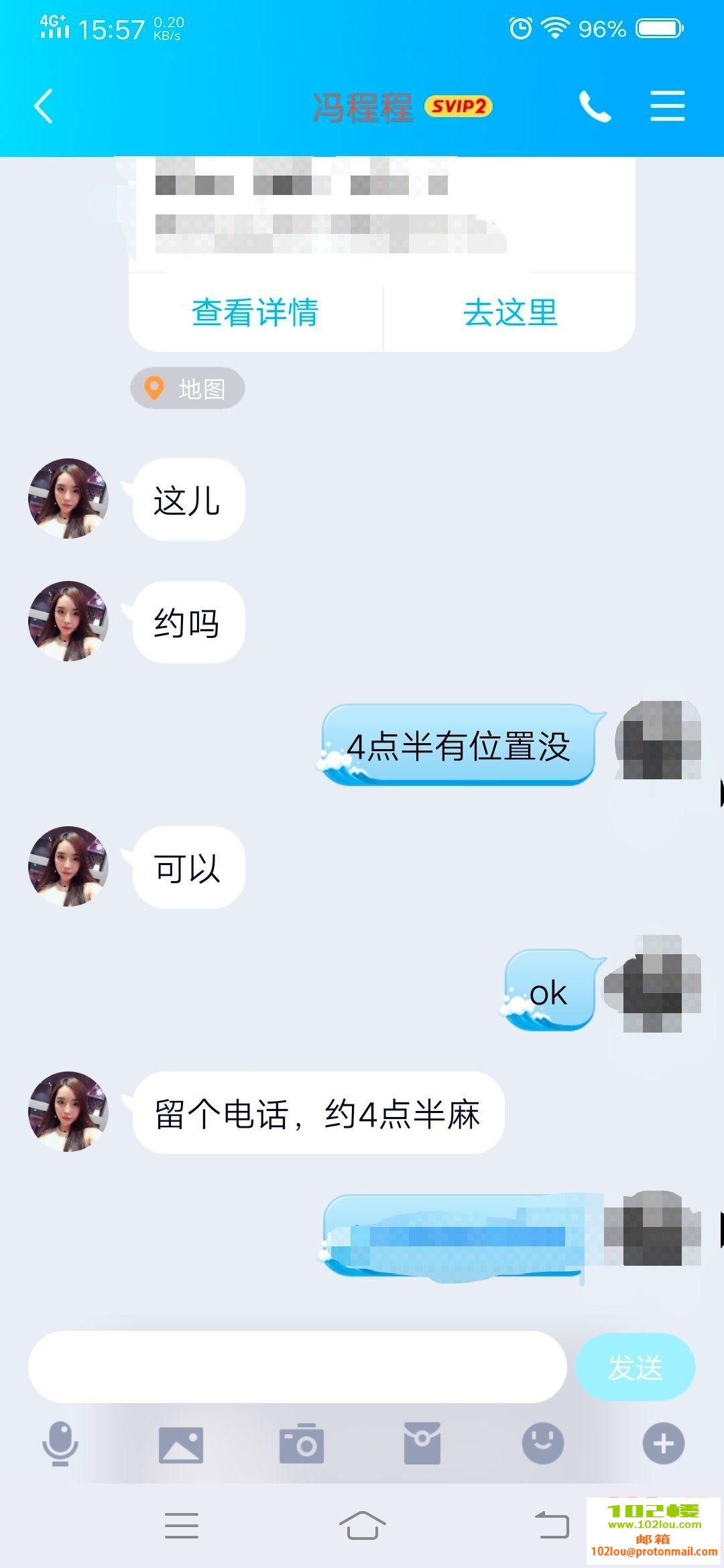Select the camera icon to take photo
Screen dimensions: 724x1568
(302, 1445)
